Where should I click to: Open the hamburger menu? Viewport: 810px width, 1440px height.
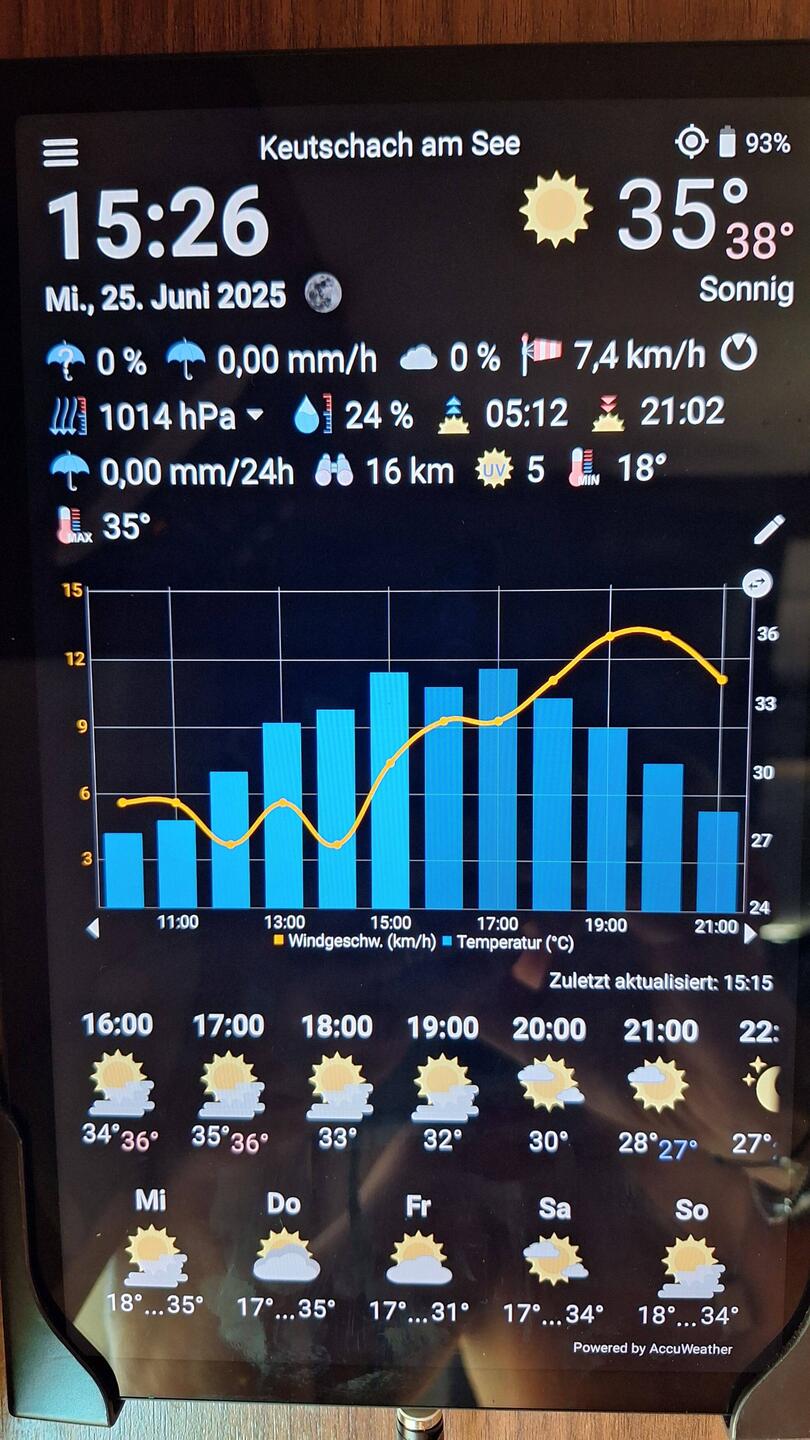(x=60, y=152)
